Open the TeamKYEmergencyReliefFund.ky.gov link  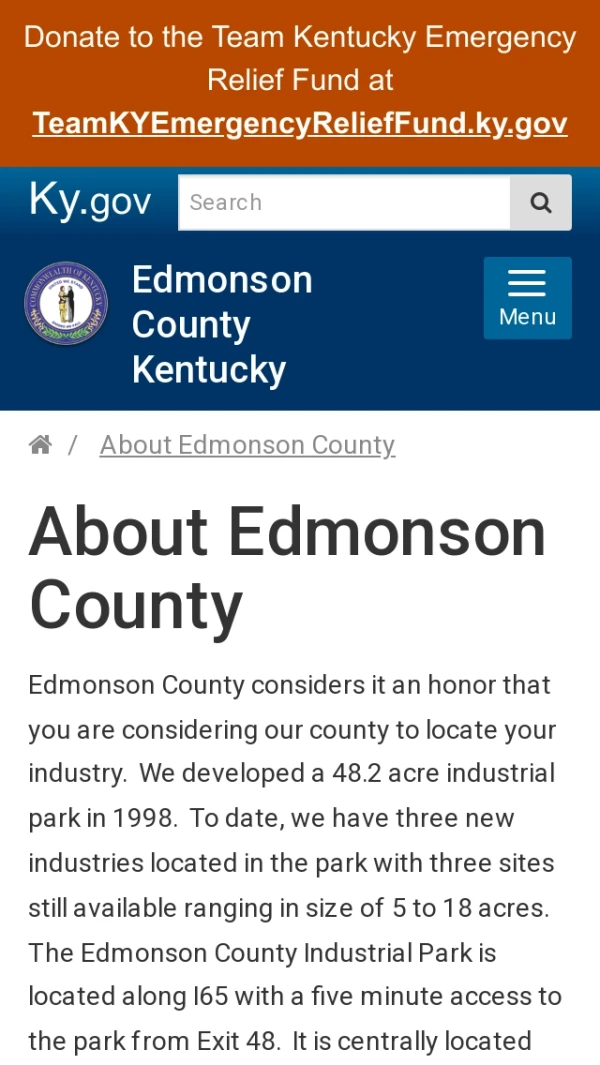tap(300, 124)
